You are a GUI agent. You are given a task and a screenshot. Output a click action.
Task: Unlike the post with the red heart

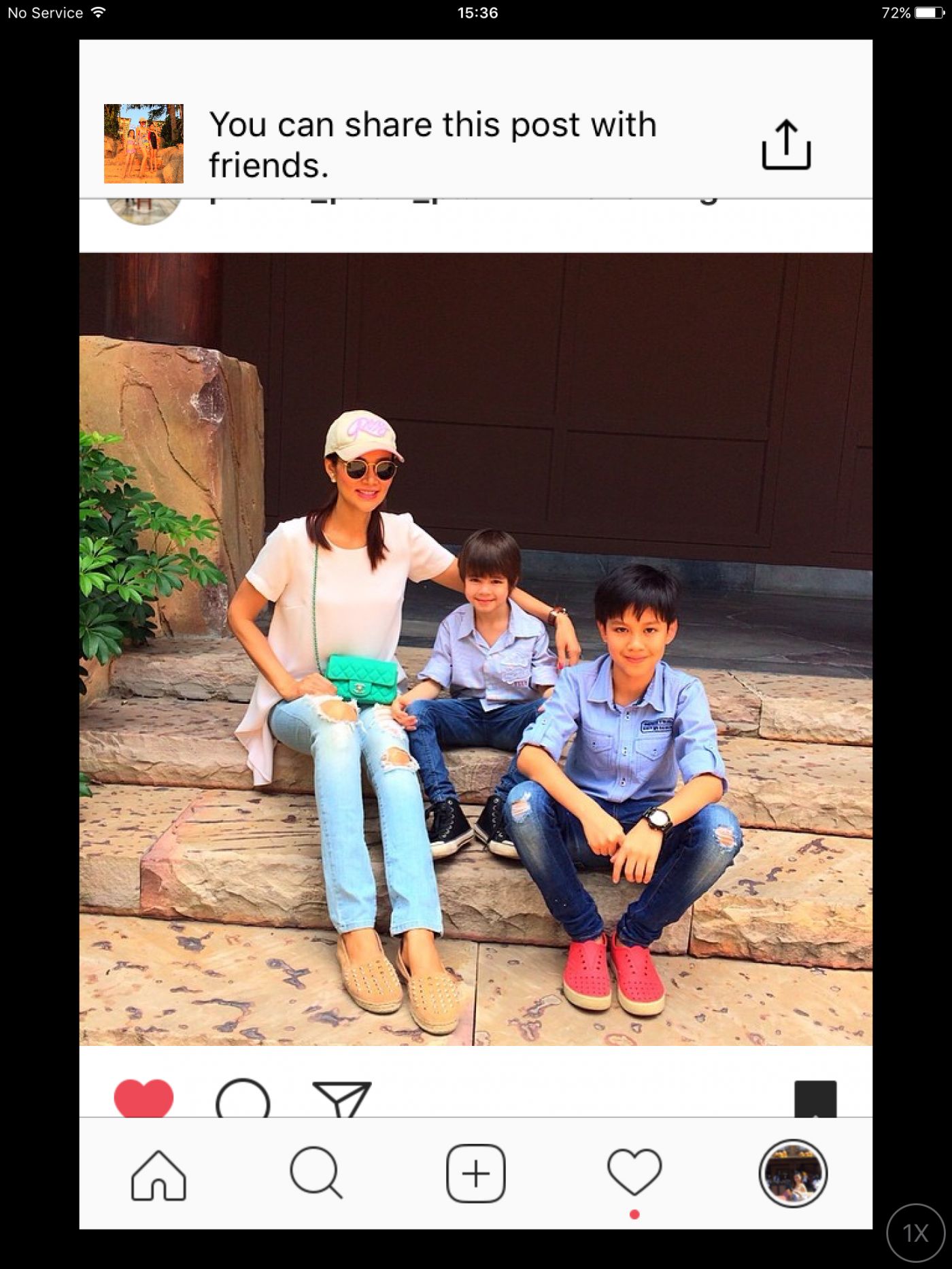coord(143,1098)
